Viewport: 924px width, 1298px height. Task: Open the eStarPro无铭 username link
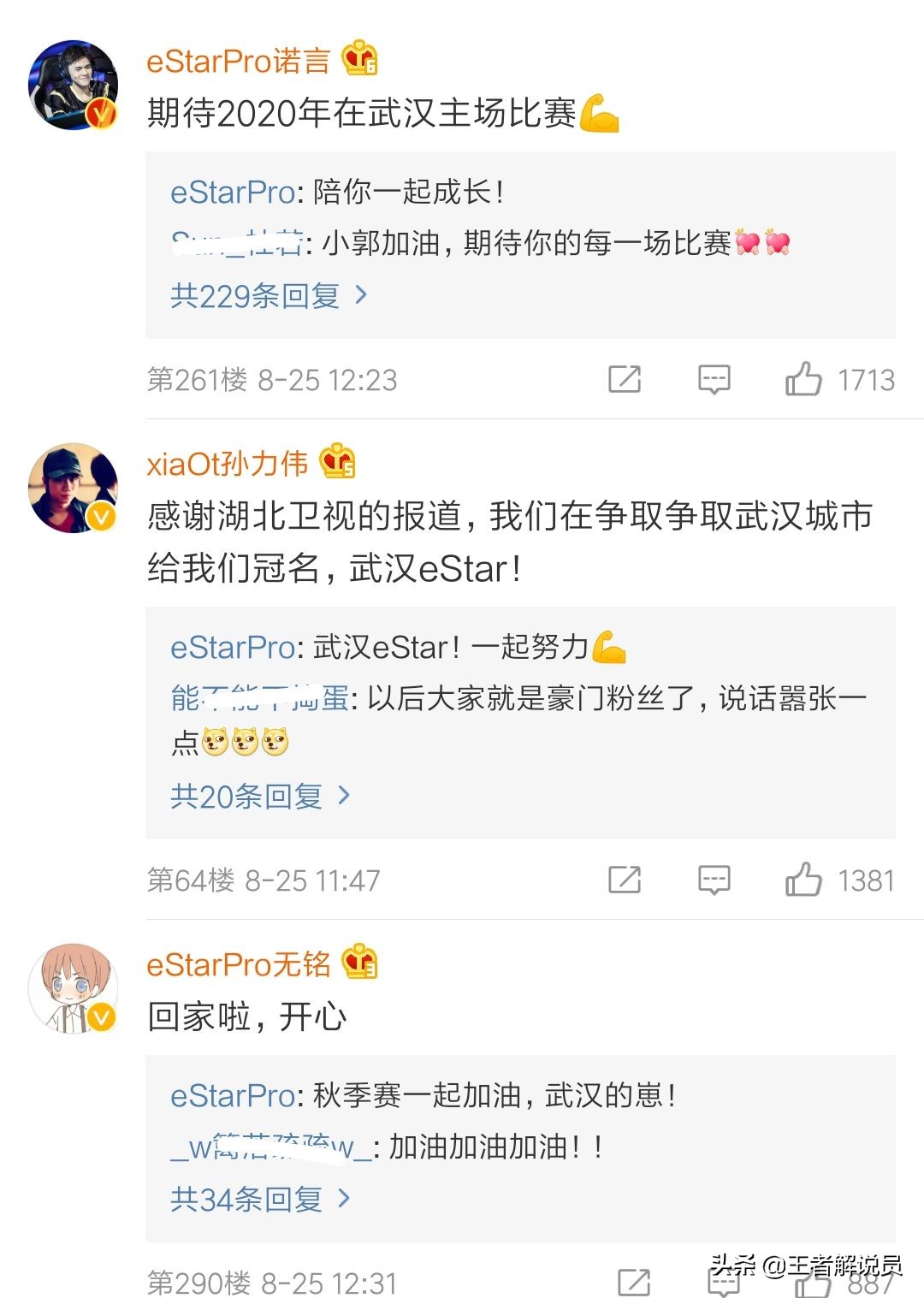pos(238,964)
